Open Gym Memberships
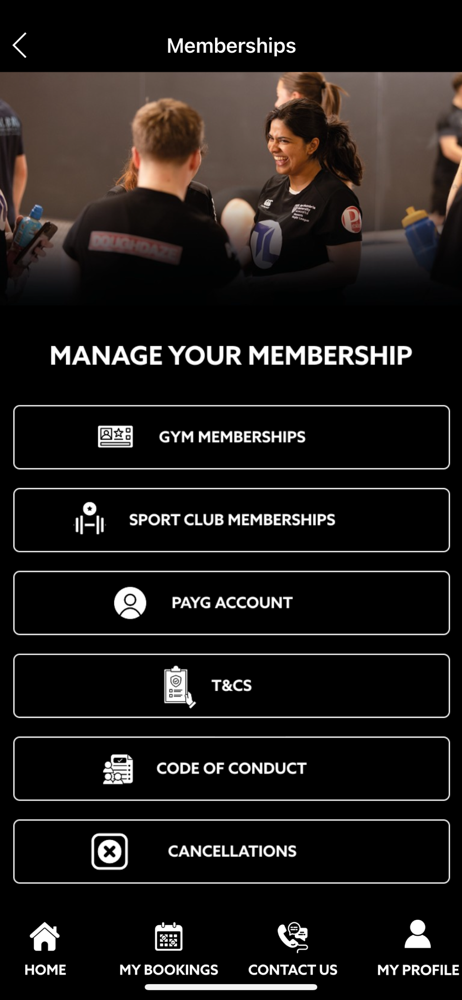Viewport: 462px width, 1000px height. [231, 437]
